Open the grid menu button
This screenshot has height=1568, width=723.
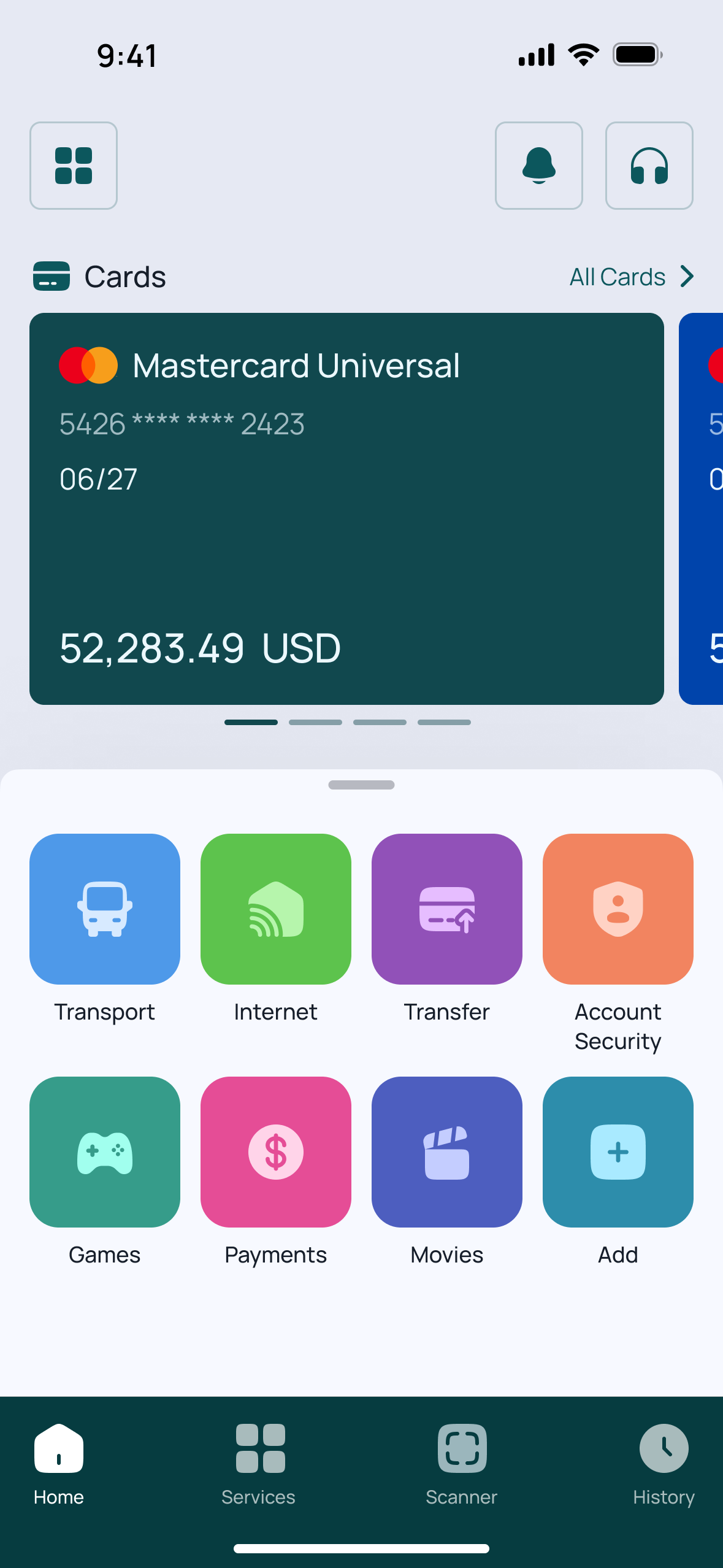[x=74, y=166]
